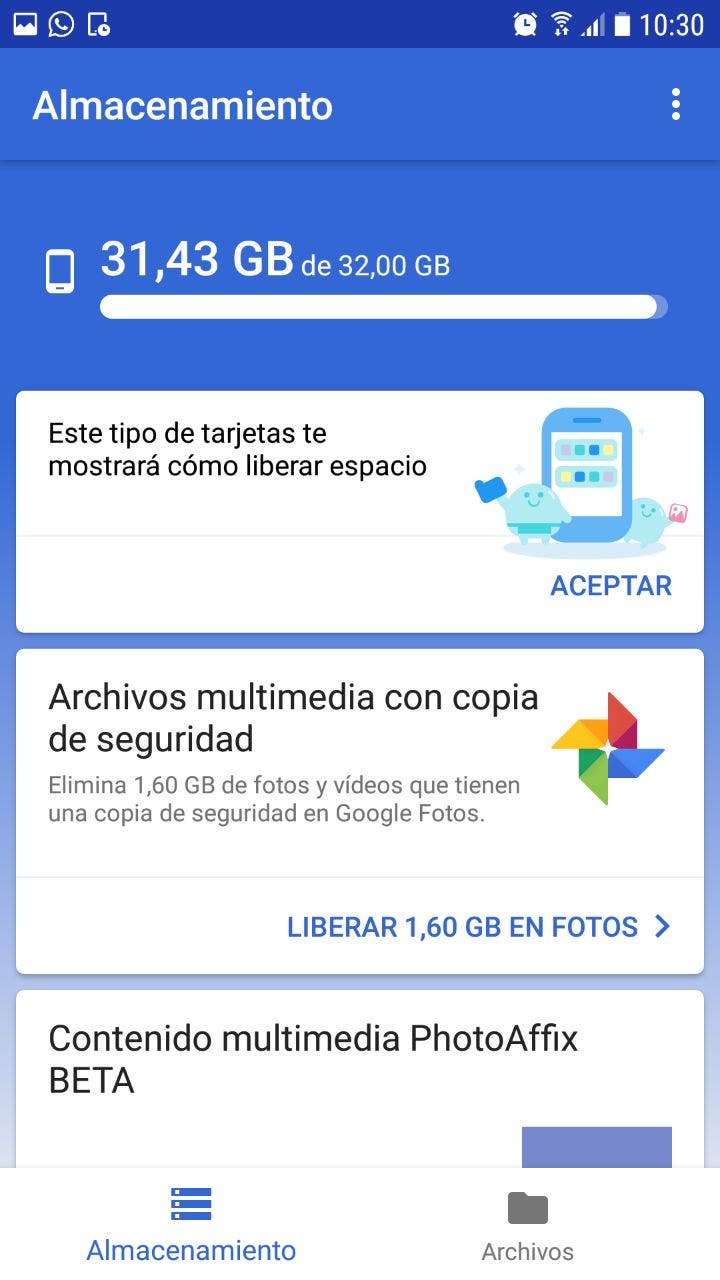Open the three-dot overflow menu
This screenshot has height=1280, width=720.
click(676, 105)
